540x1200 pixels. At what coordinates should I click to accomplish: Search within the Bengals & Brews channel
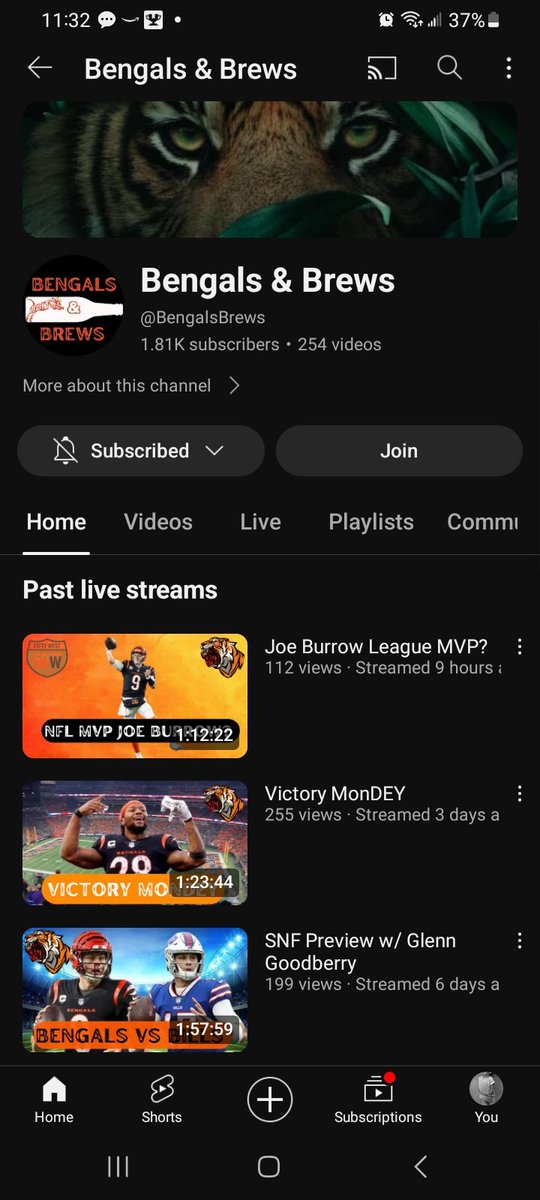pos(450,68)
